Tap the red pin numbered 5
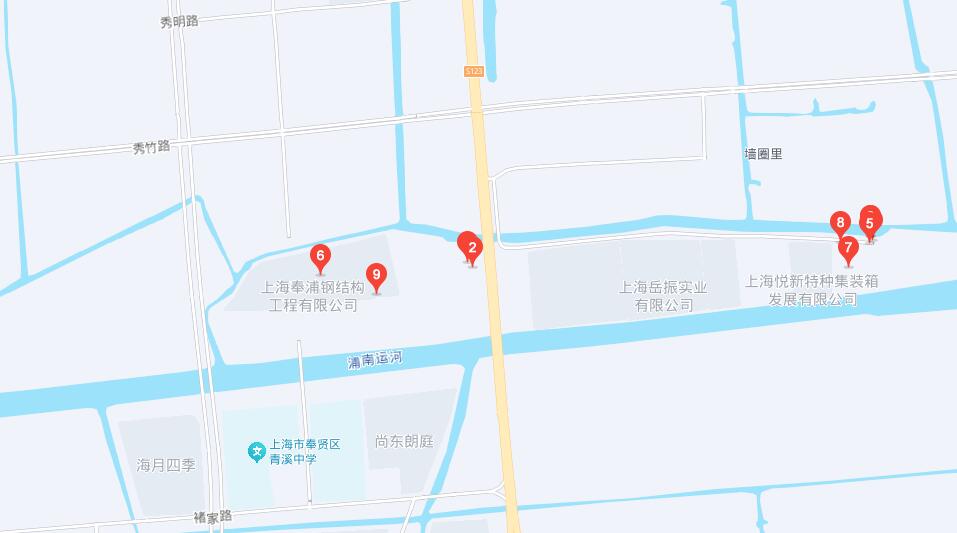This screenshot has height=533, width=957. 870,224
